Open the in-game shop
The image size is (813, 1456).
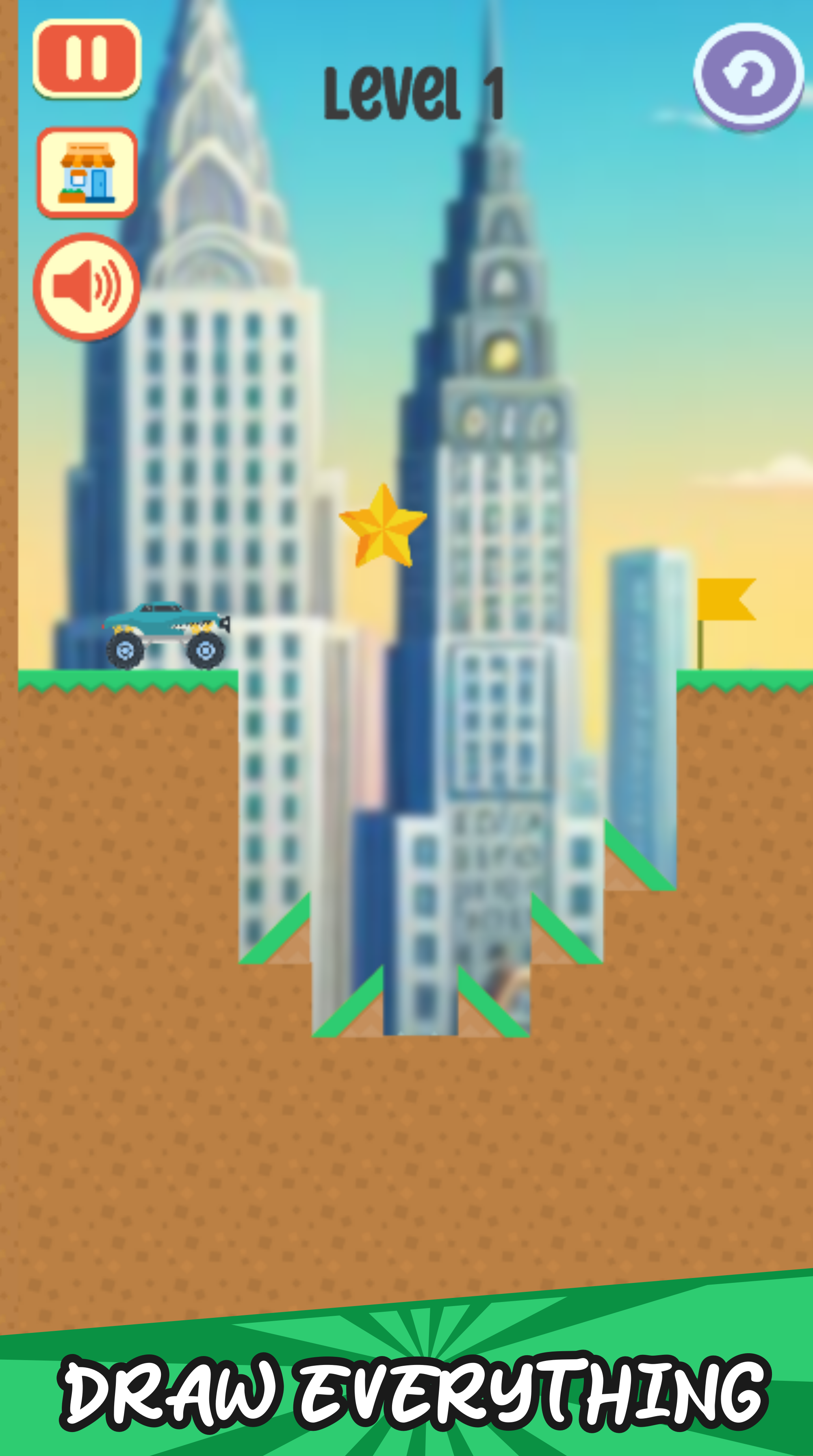tap(87, 172)
